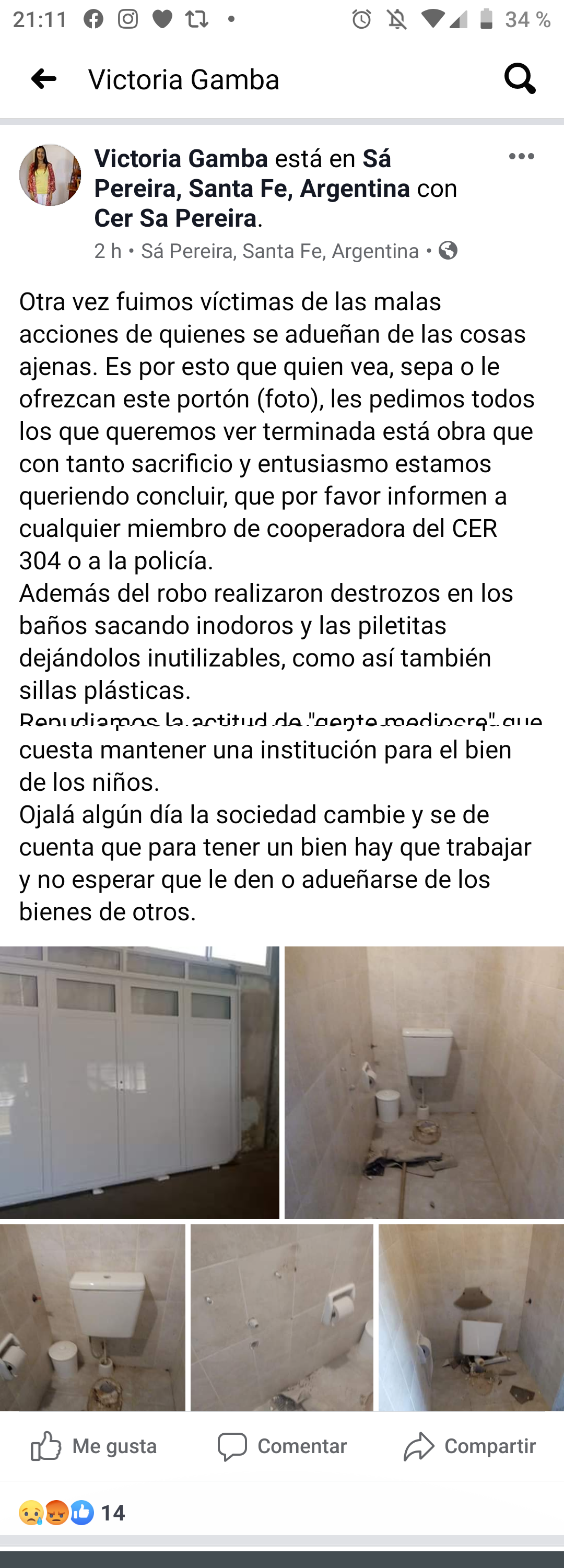The height and width of the screenshot is (1568, 564).
Task: Open the Cer Sa Pereira tagged profile
Action: (x=175, y=218)
